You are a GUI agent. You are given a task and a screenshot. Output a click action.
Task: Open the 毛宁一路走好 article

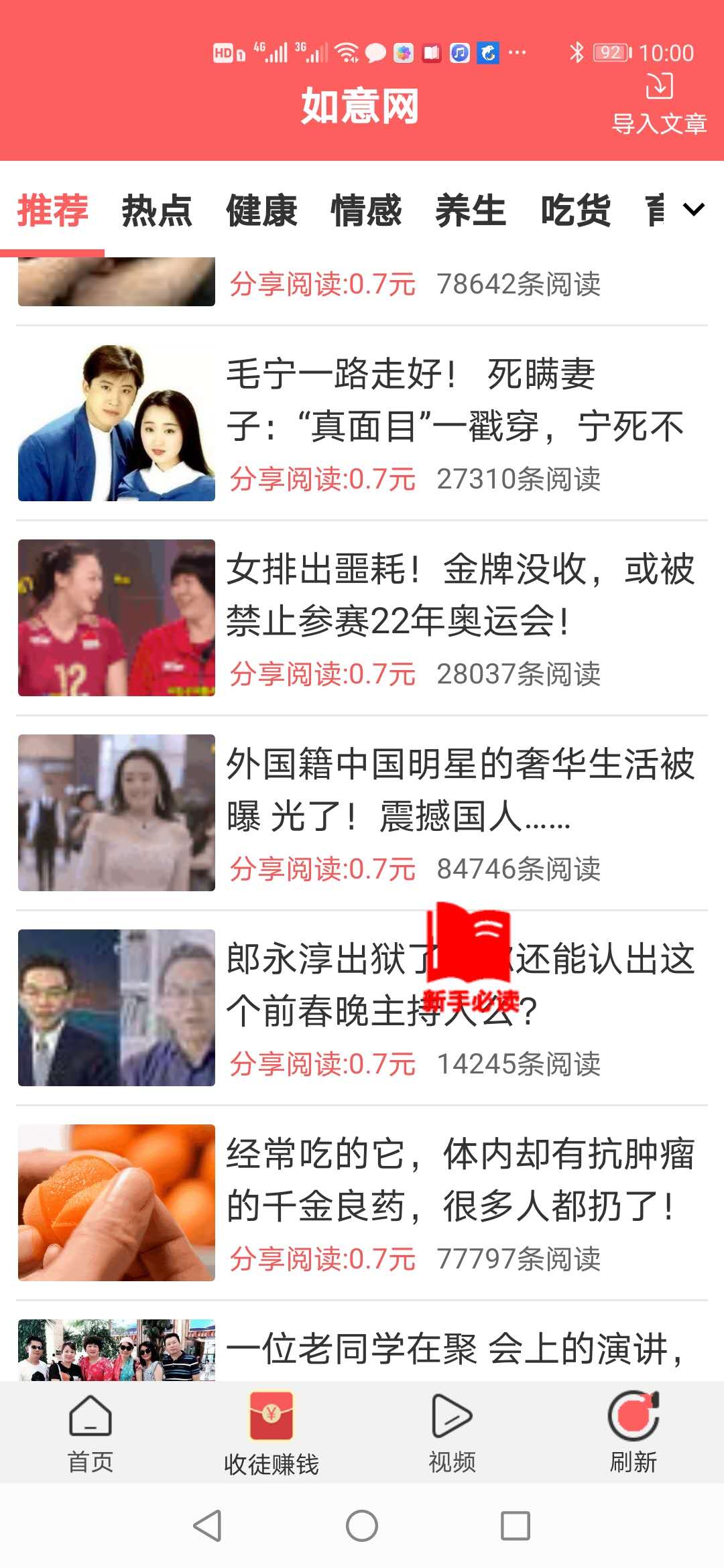point(362,422)
